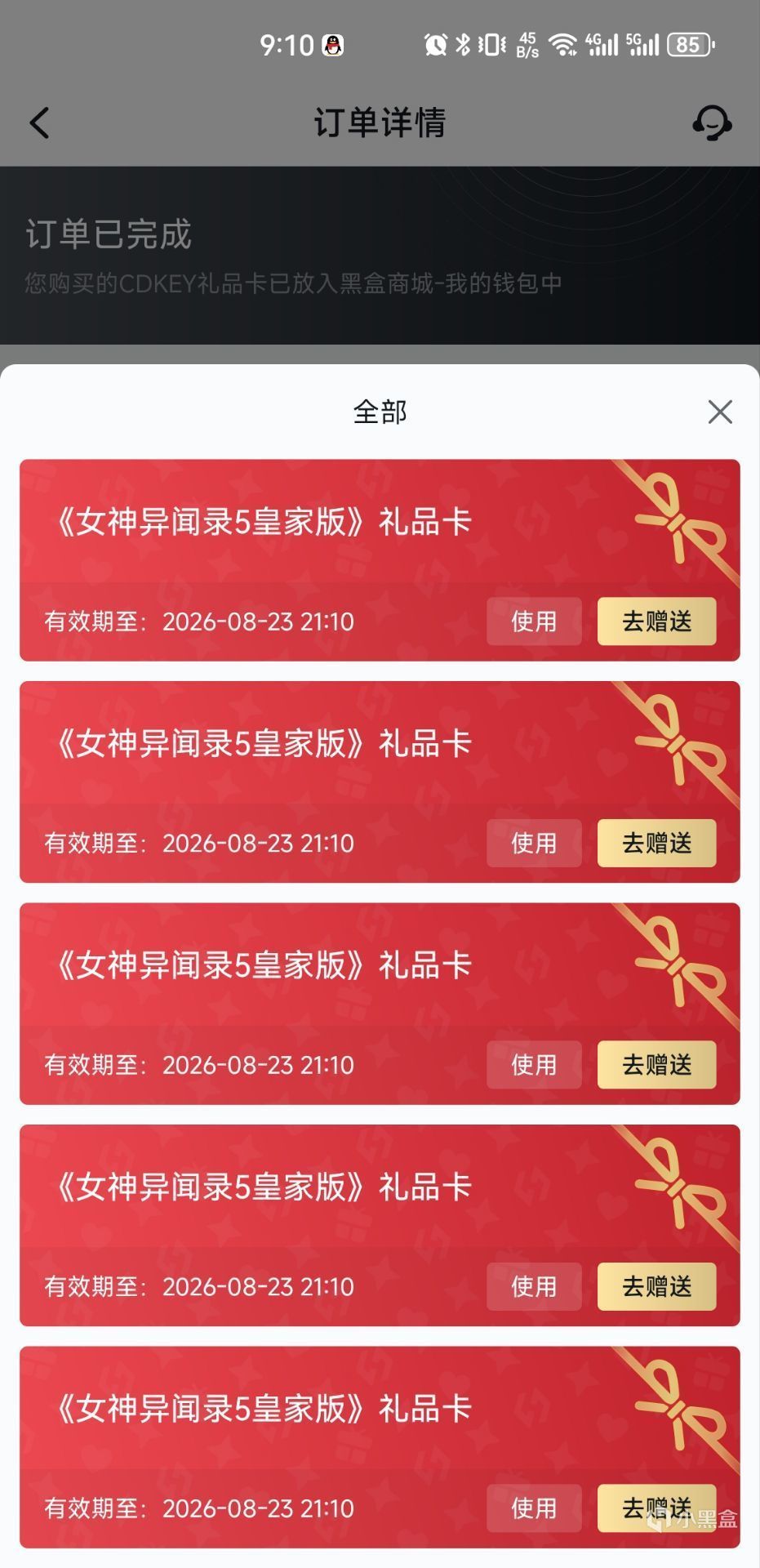Screen dimensions: 760x1568
Task: Gift the second 女神异闻录5皇家版 card
Action: pyautogui.click(x=656, y=843)
